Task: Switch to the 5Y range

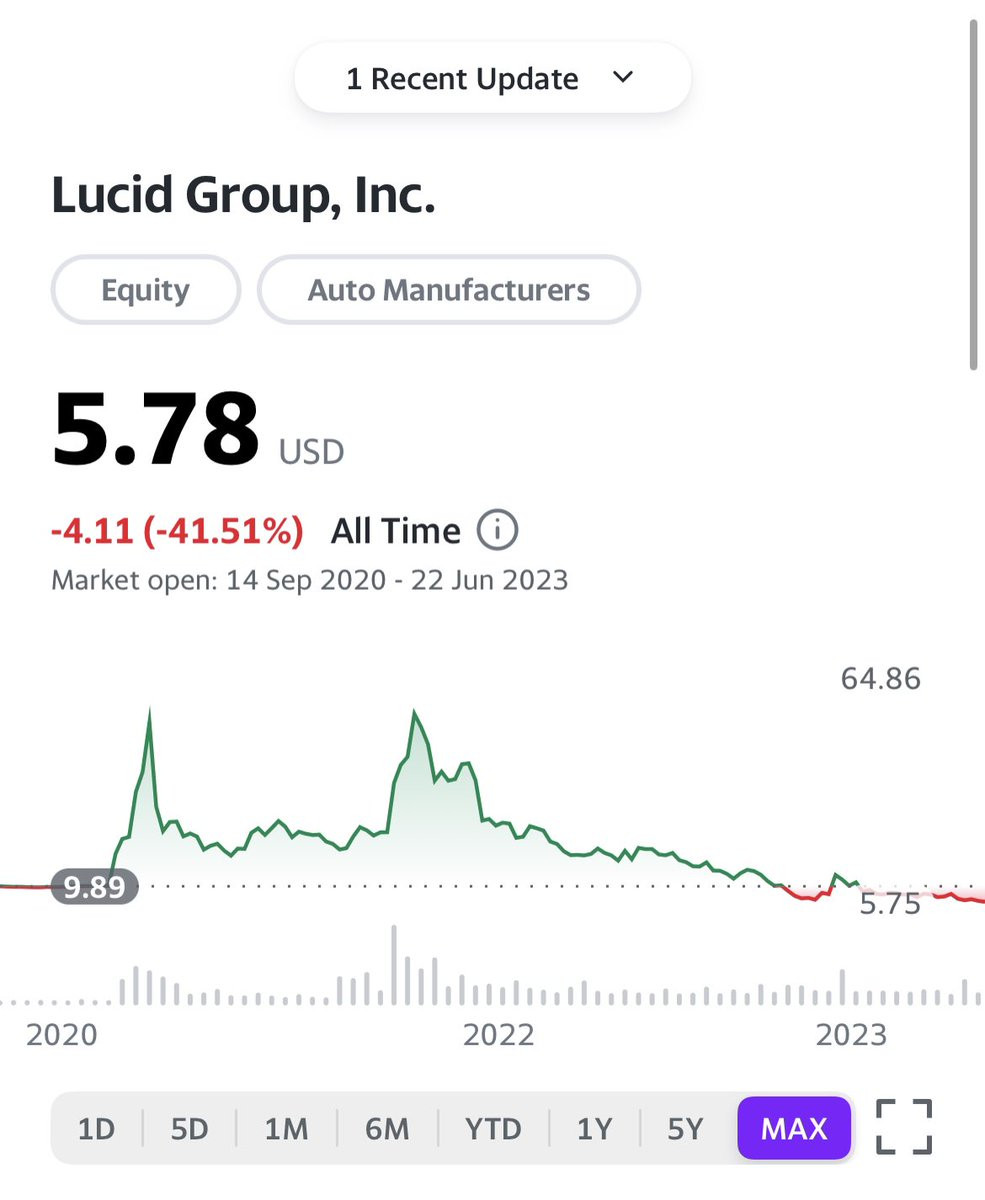Action: tap(686, 1129)
